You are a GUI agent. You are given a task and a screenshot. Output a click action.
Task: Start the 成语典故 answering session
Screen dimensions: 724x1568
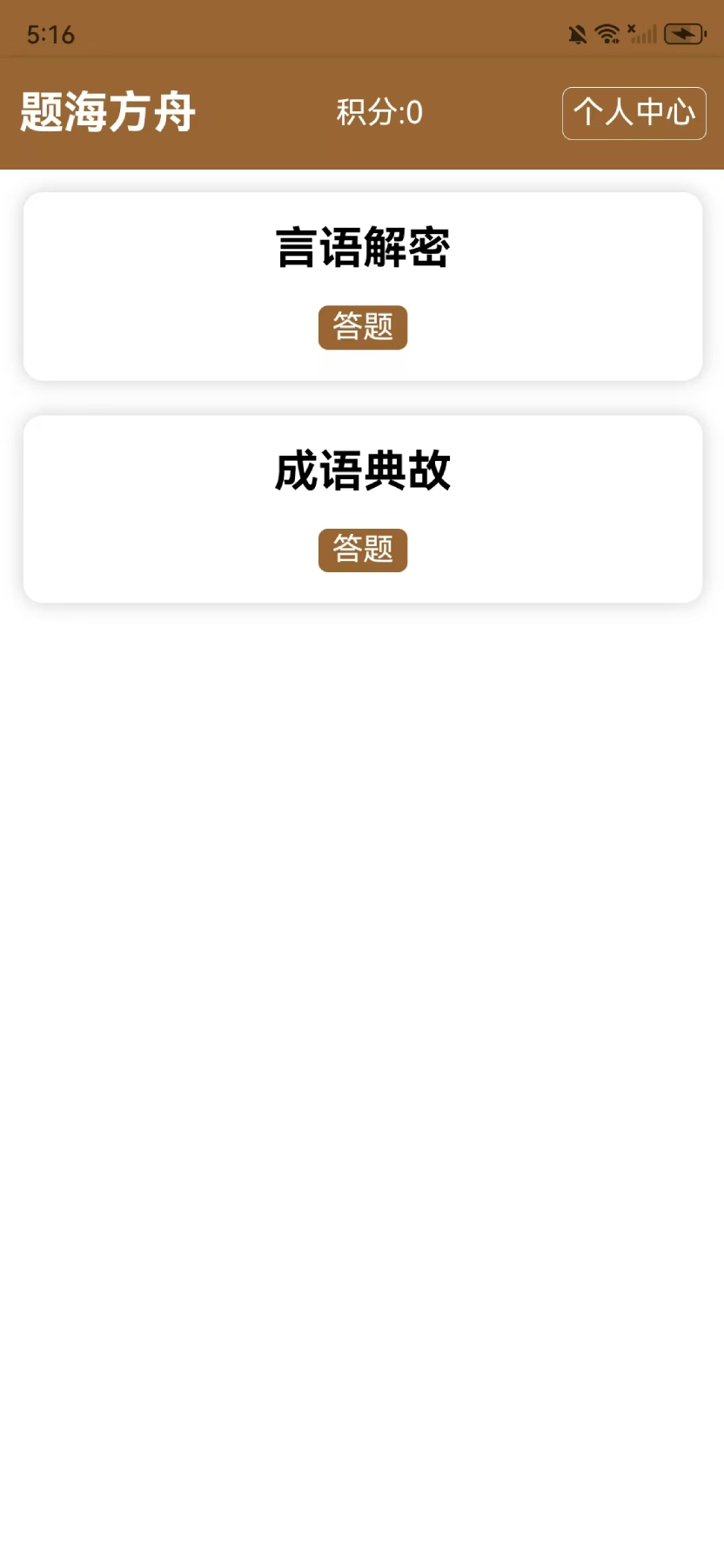pos(362,549)
